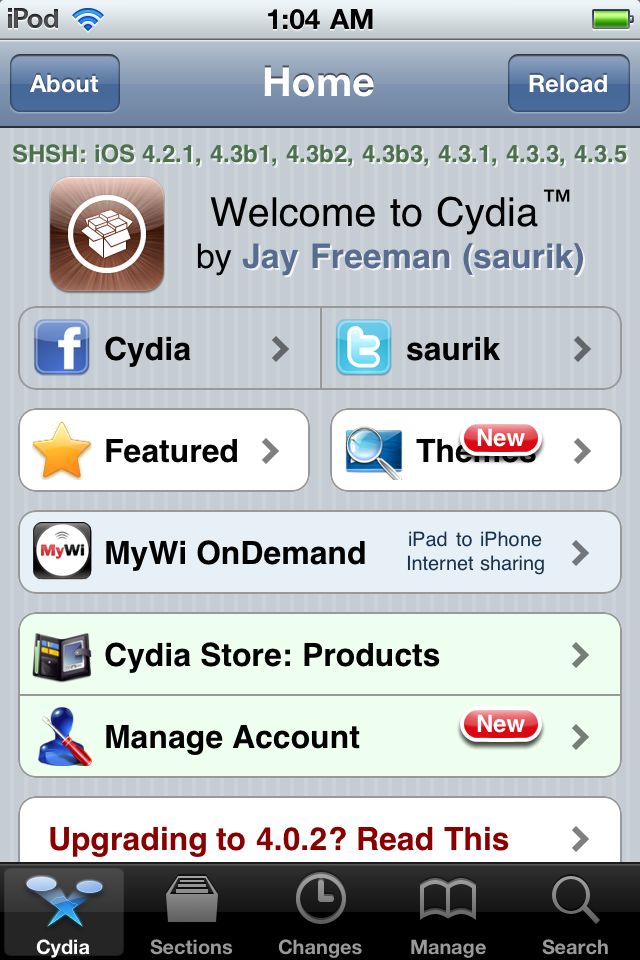Go to Manage Account

pos(320,737)
